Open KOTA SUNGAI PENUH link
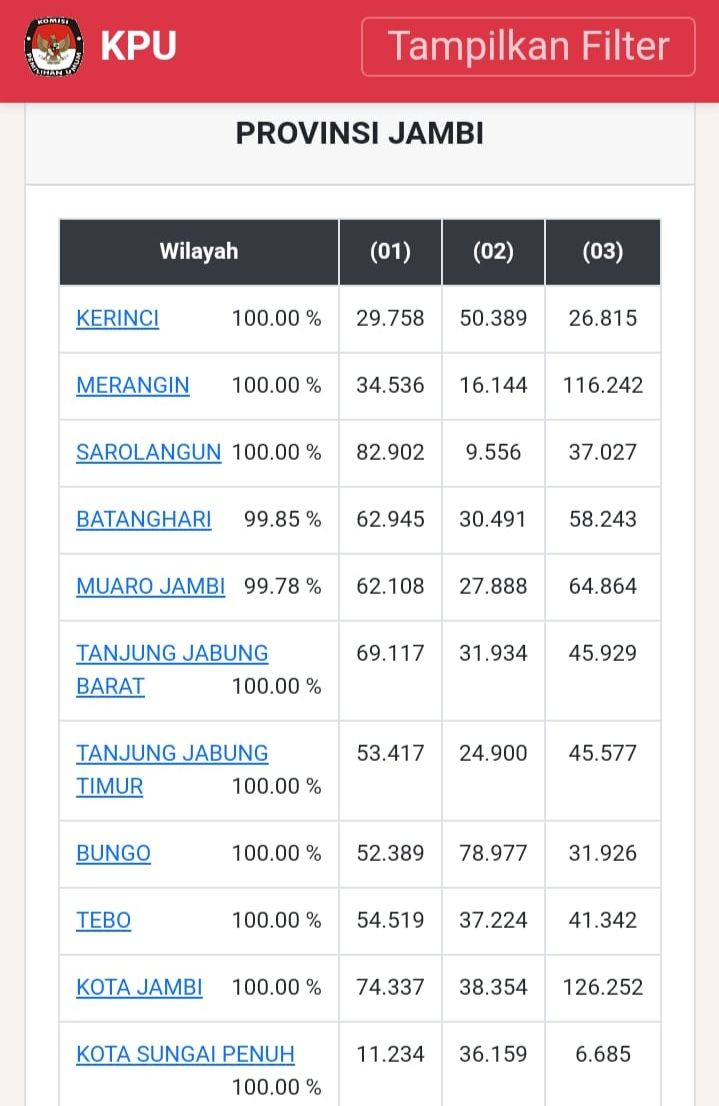The width and height of the screenshot is (719, 1106). [x=185, y=1055]
